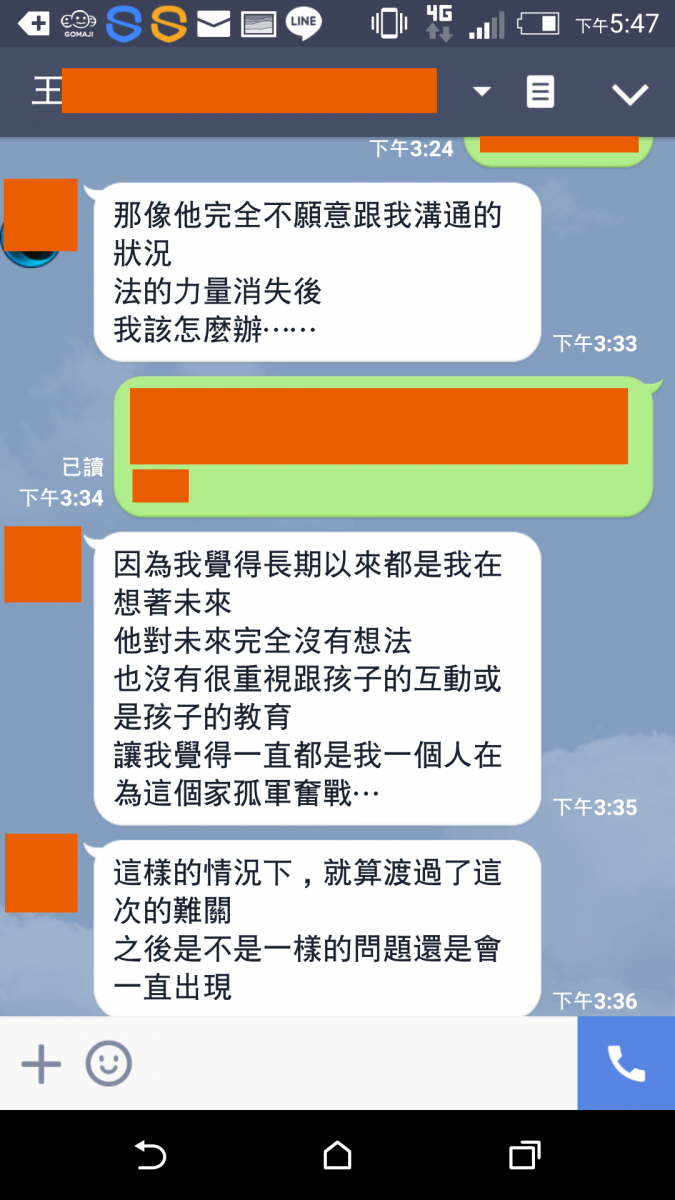Viewport: 675px width, 1200px height.
Task: Open the system recent apps button
Action: click(x=524, y=1156)
